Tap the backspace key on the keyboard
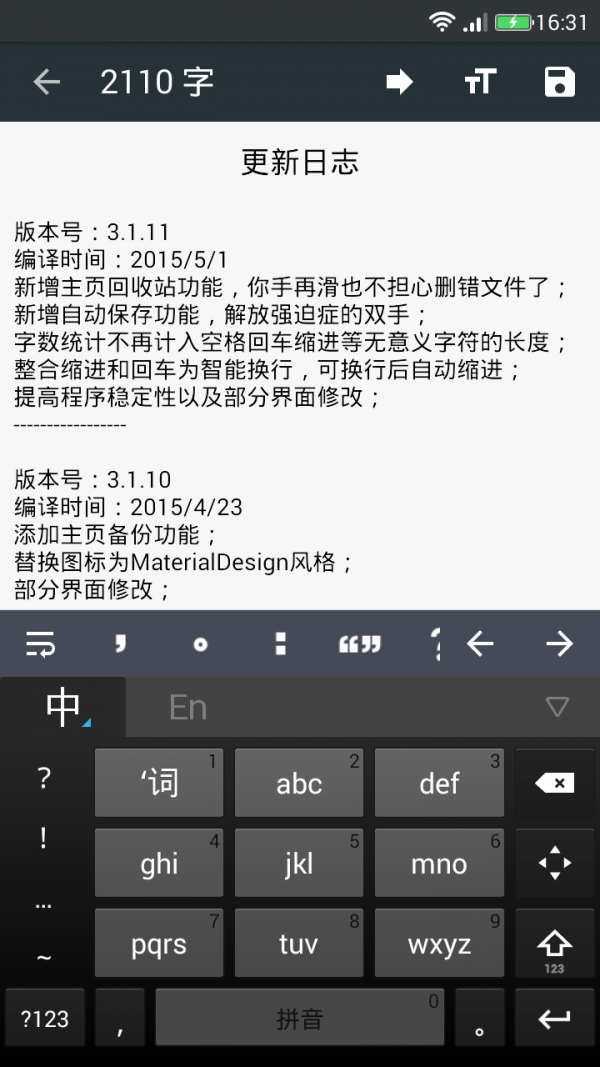The width and height of the screenshot is (600, 1067). point(554,783)
